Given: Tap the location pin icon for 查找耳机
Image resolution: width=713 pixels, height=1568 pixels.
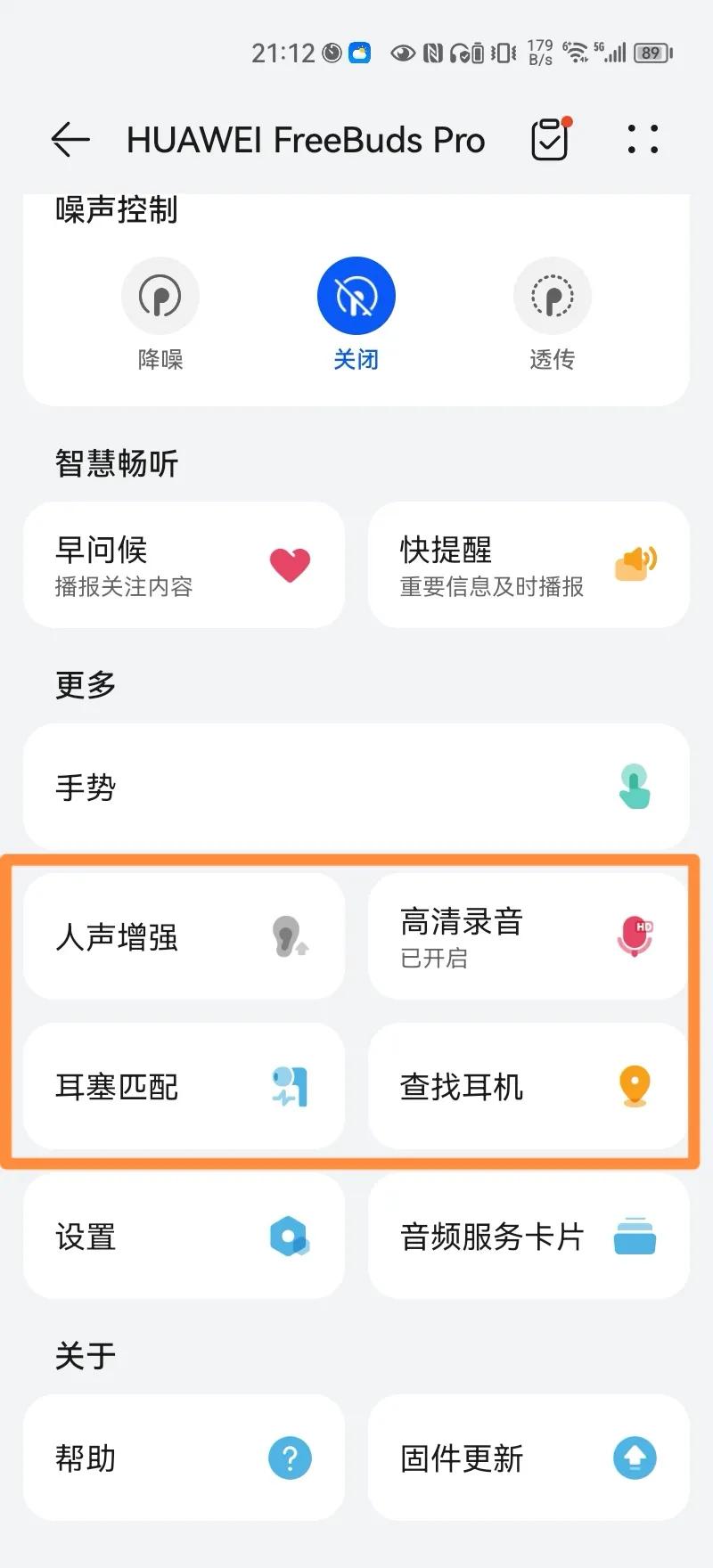Looking at the screenshot, I should tap(635, 1086).
